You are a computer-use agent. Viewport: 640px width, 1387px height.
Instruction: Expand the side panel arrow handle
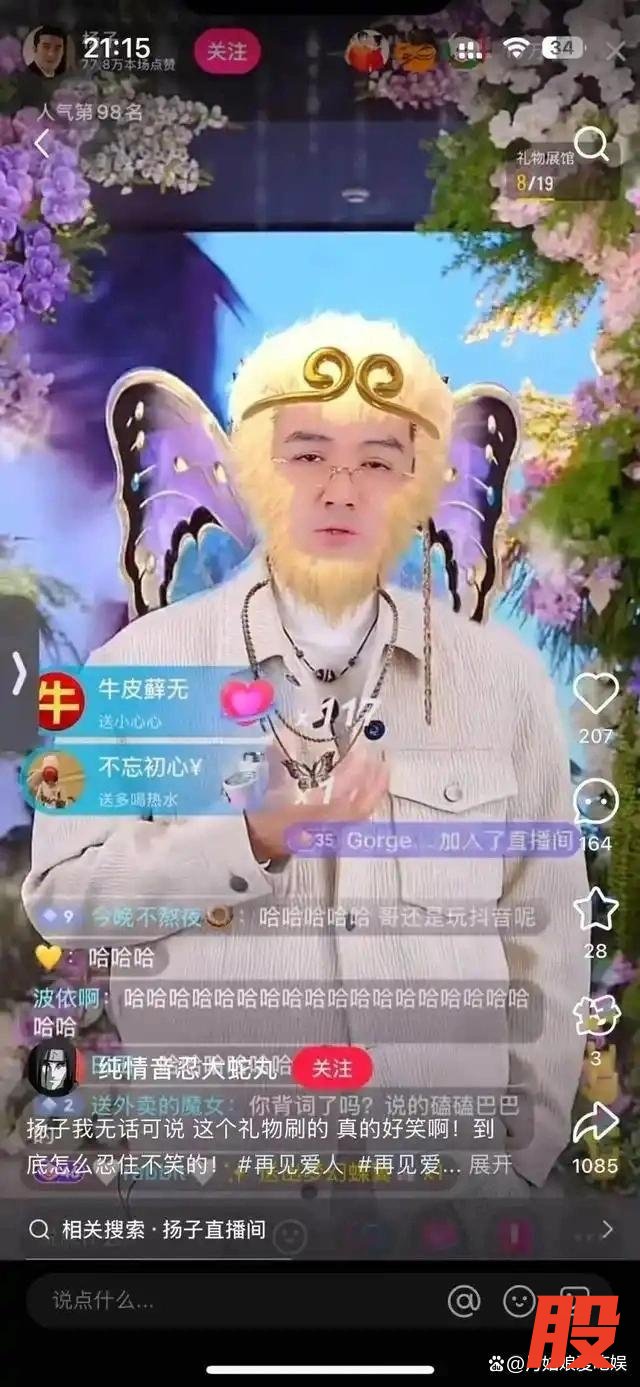coord(18,674)
